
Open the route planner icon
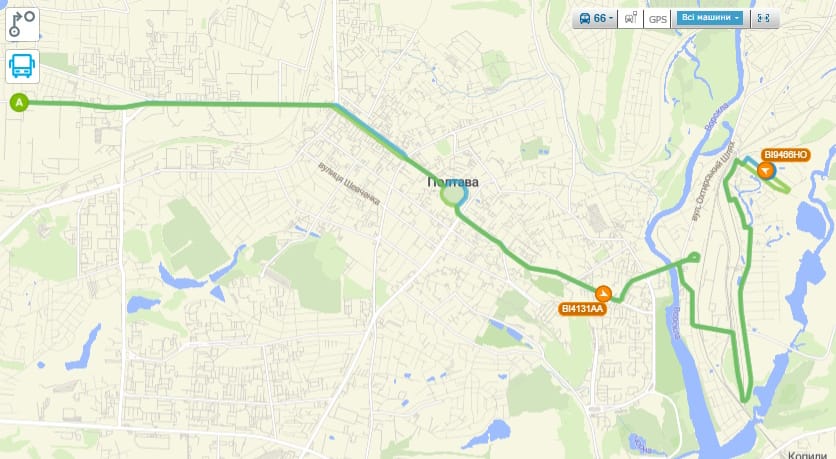click(22, 23)
